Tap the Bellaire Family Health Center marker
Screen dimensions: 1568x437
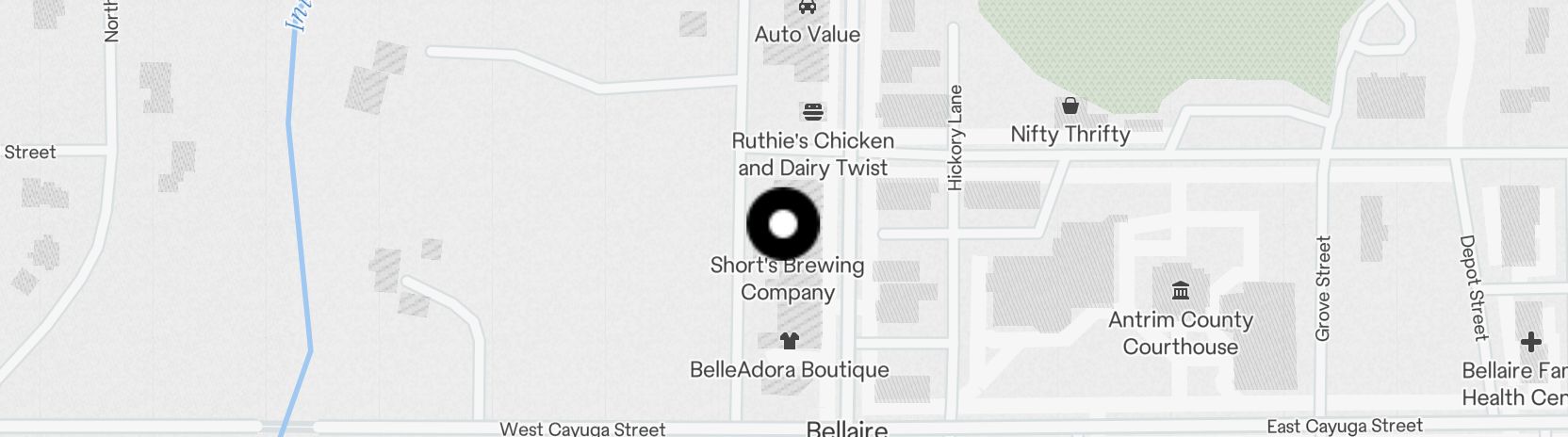coord(1530,342)
